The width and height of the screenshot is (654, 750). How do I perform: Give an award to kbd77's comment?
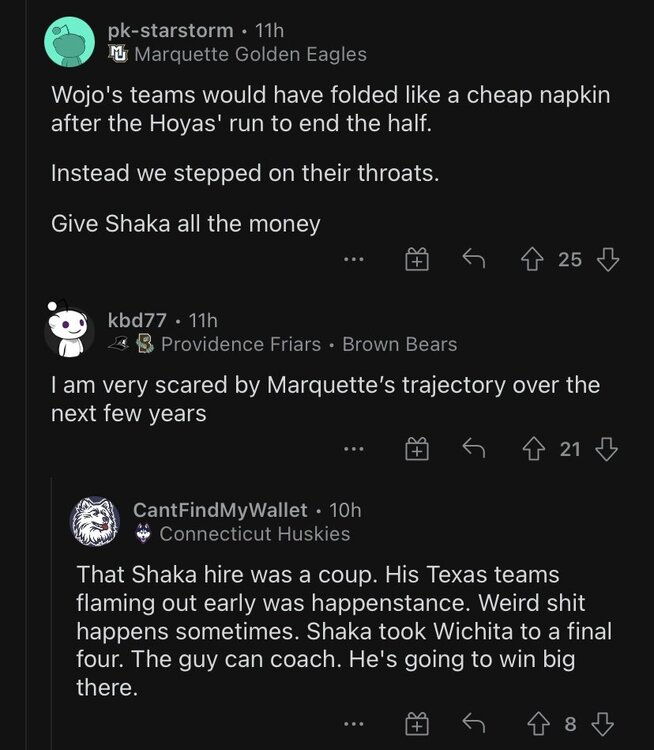[416, 450]
